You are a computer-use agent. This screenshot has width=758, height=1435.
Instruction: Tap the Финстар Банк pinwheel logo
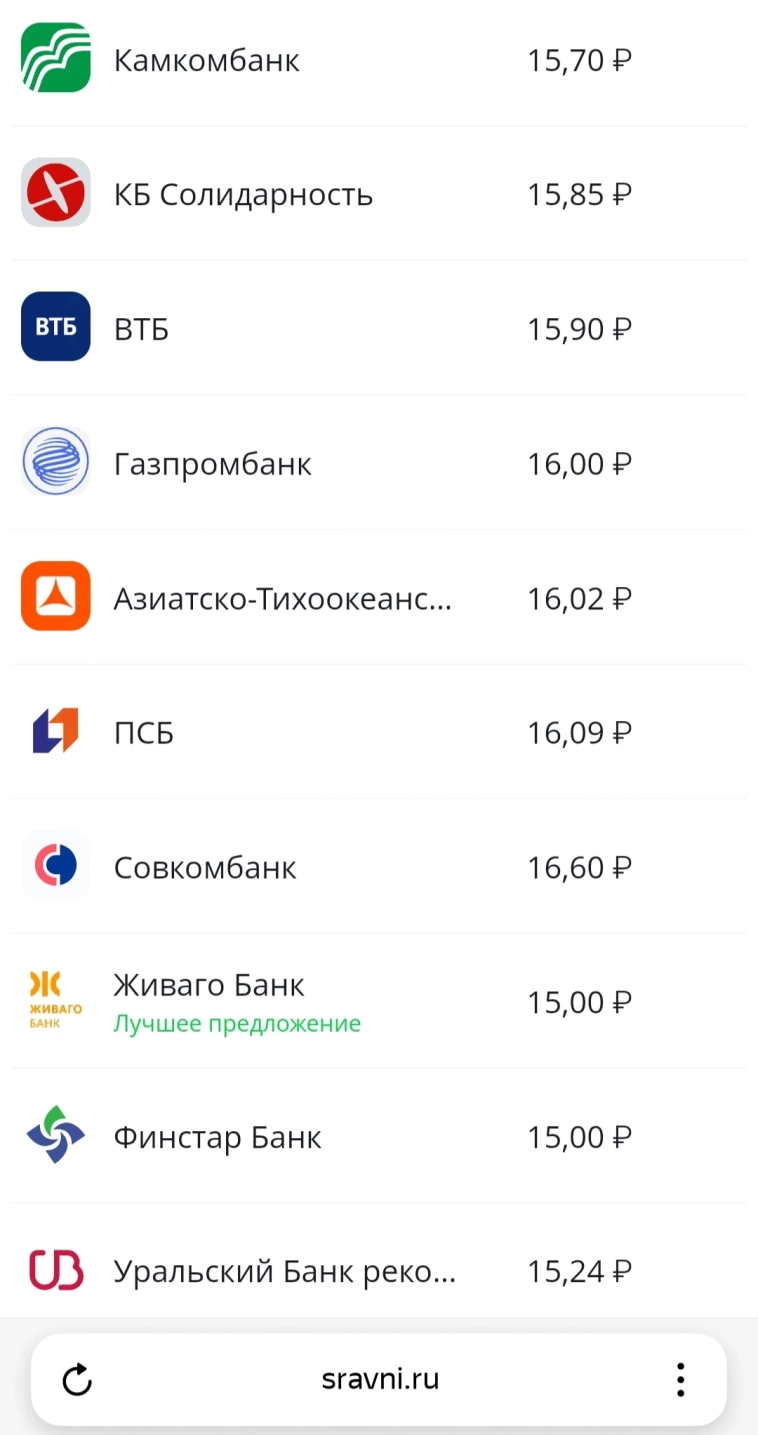55,1136
